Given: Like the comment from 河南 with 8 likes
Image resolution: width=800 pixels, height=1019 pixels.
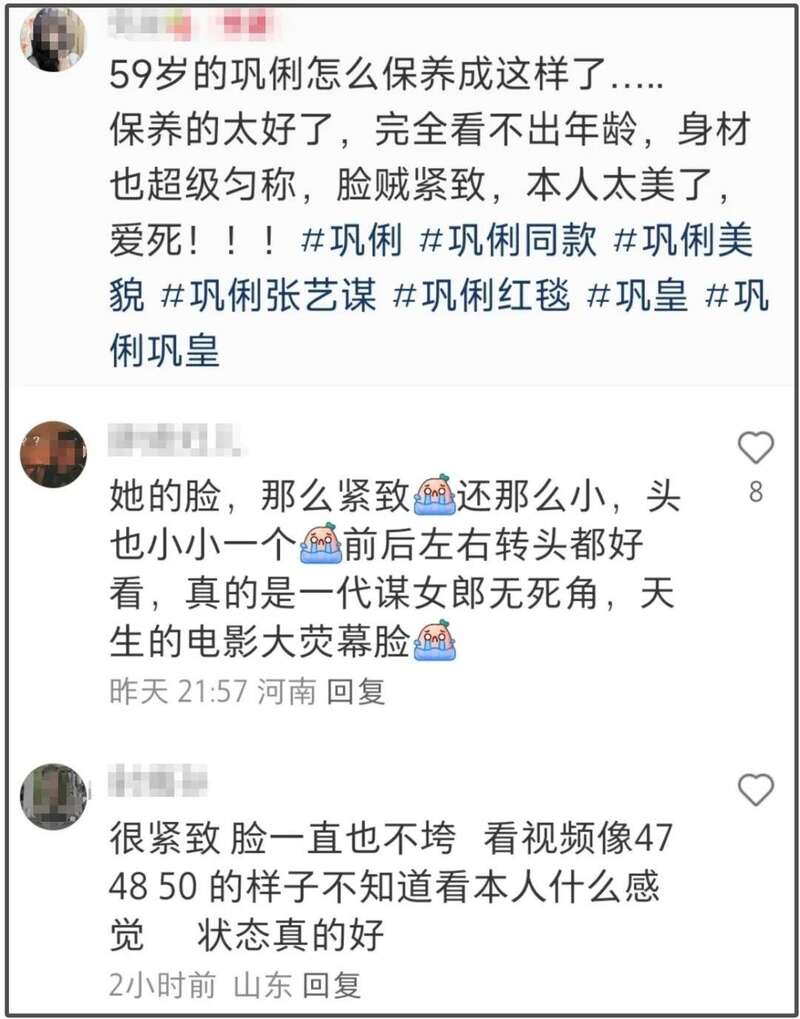Looking at the screenshot, I should pos(755,449).
